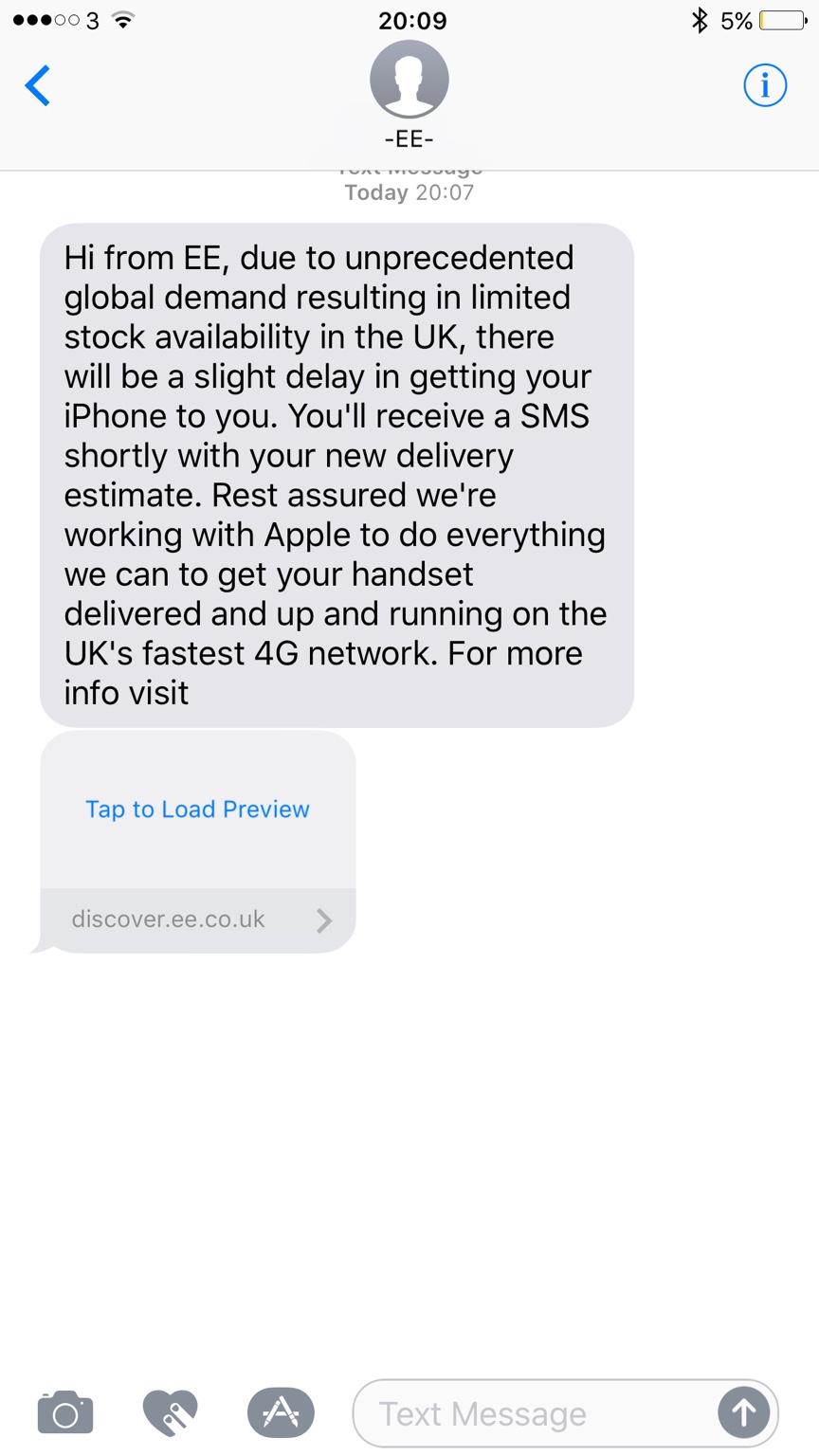819x1456 pixels.
Task: Focus the Text Message input field
Action: (531, 1413)
